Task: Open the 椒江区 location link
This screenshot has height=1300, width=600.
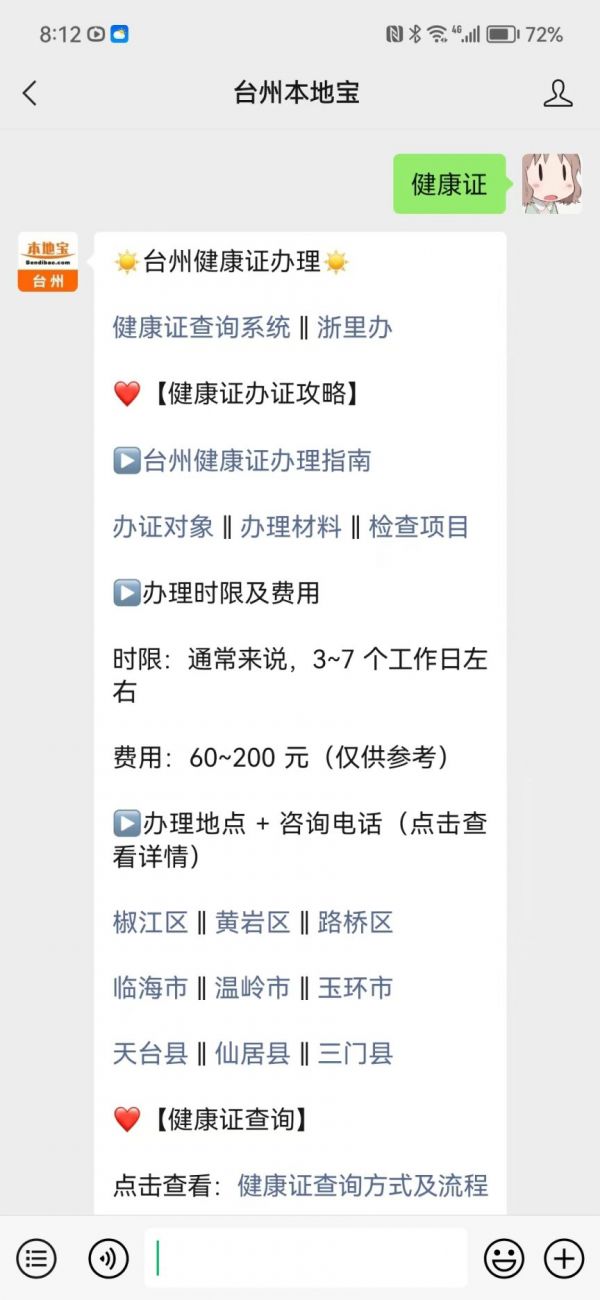Action: pos(151,922)
